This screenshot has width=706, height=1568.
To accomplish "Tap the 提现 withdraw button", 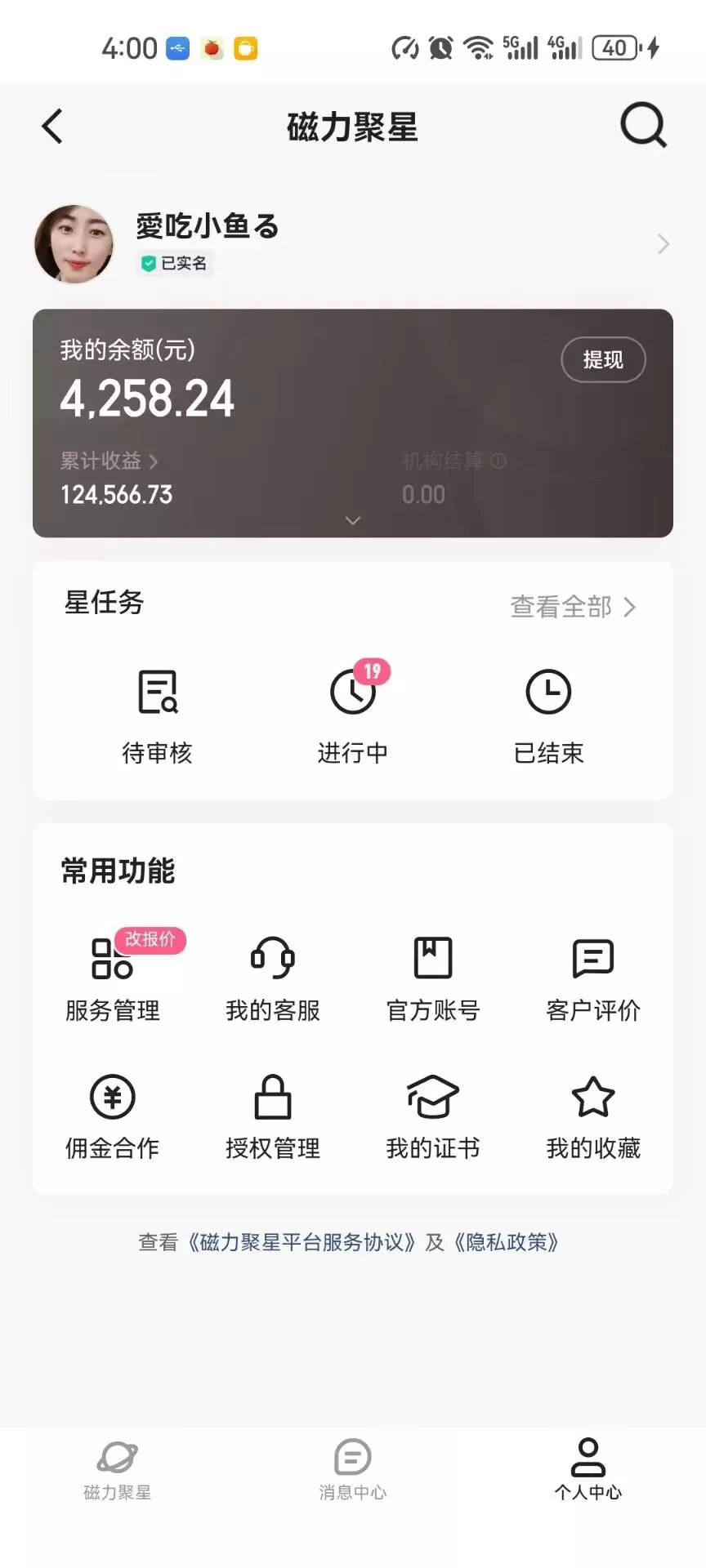I will 603,359.
